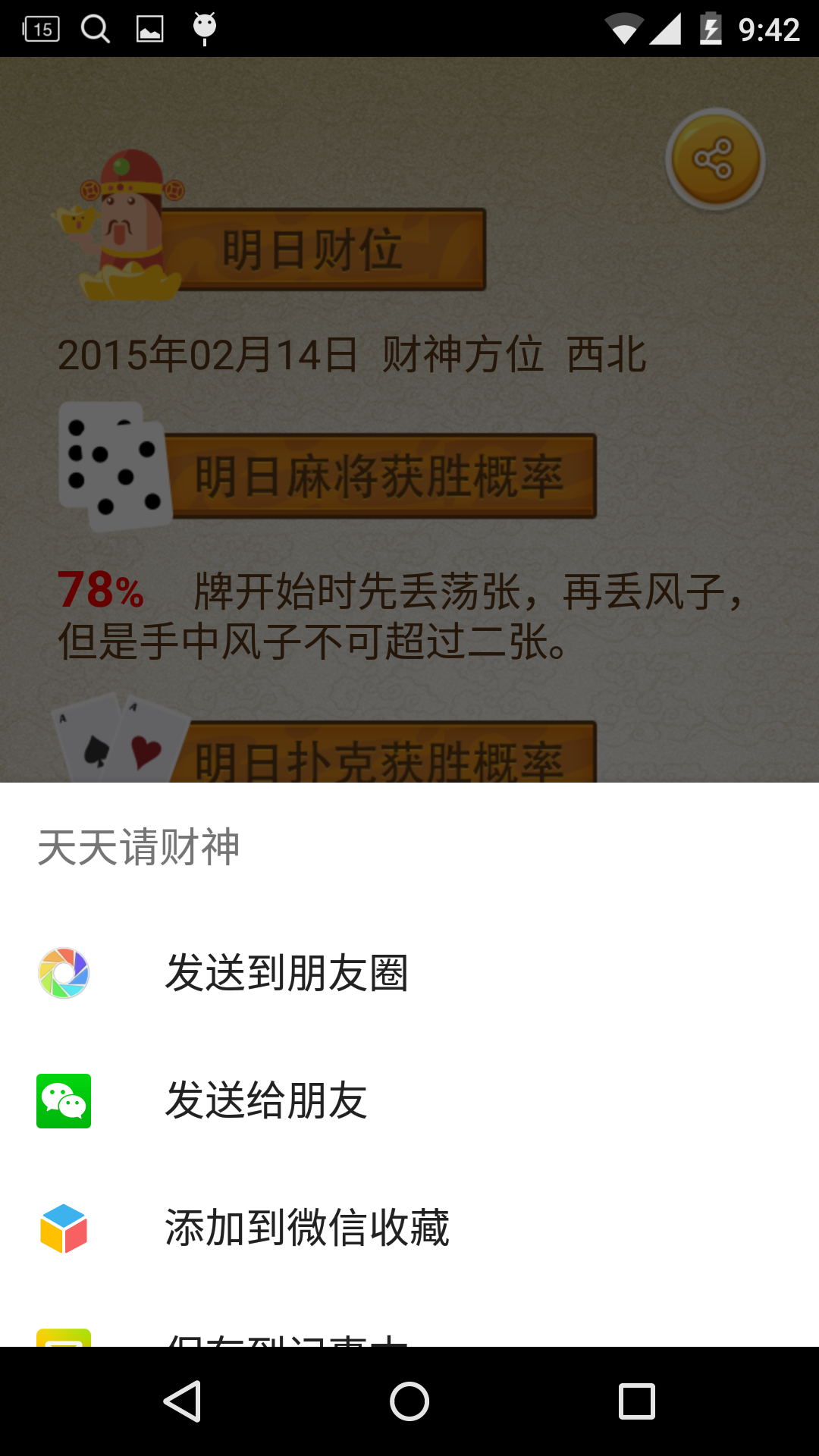Choose 发送给朋友 via WeChat
819x1456 pixels.
click(409, 1100)
